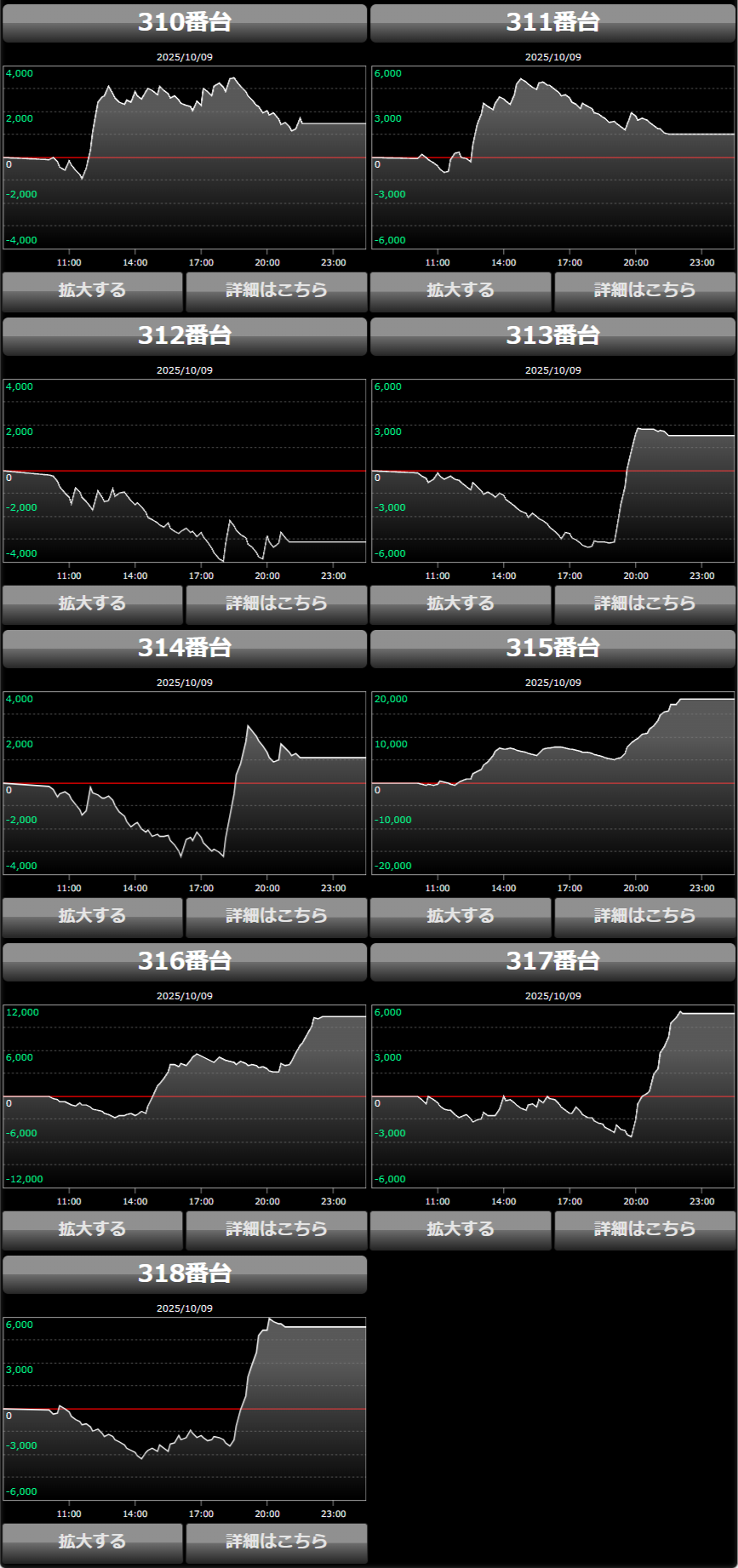The image size is (738, 1568).
Task: Open 詳細はこちら for 310番台
Action: pos(276,290)
